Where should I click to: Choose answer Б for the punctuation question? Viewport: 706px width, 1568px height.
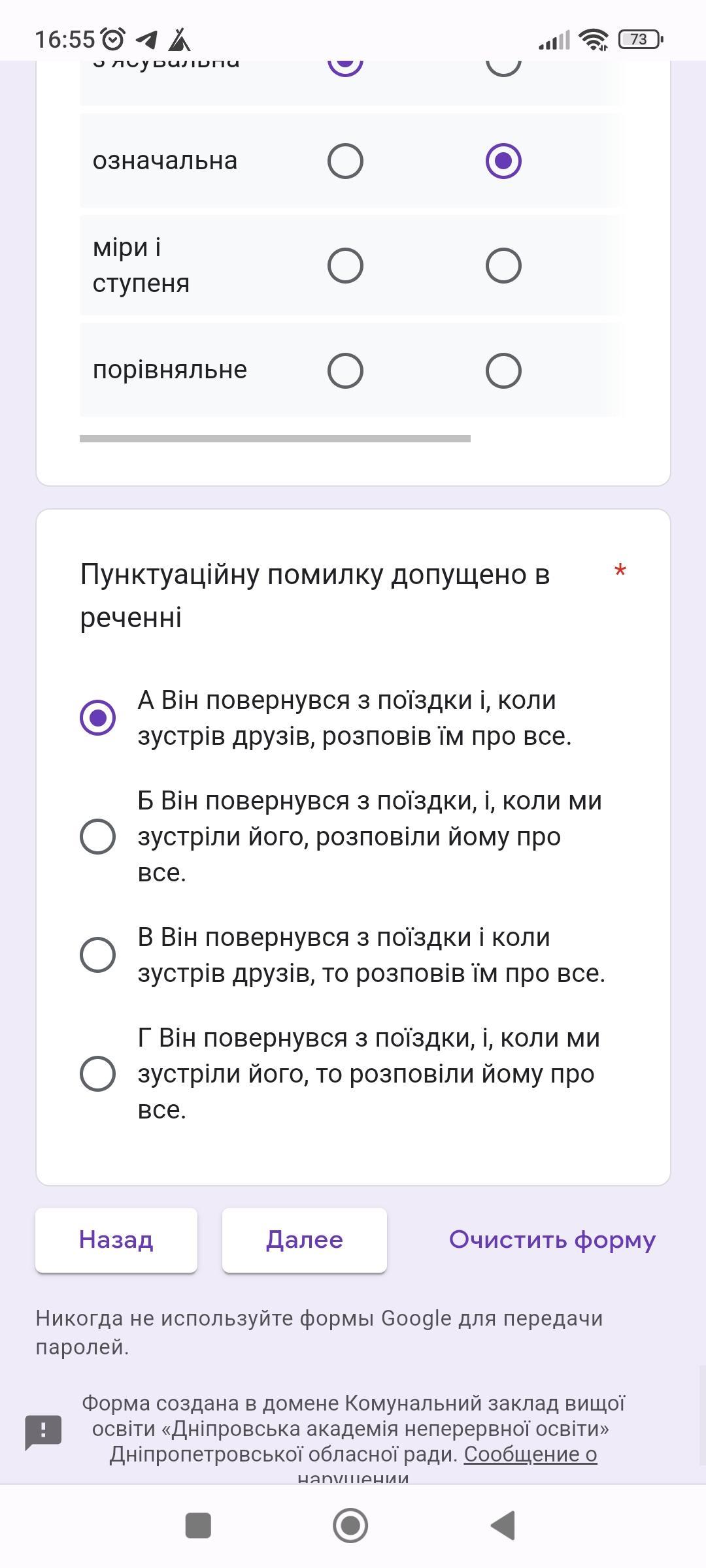click(x=97, y=837)
